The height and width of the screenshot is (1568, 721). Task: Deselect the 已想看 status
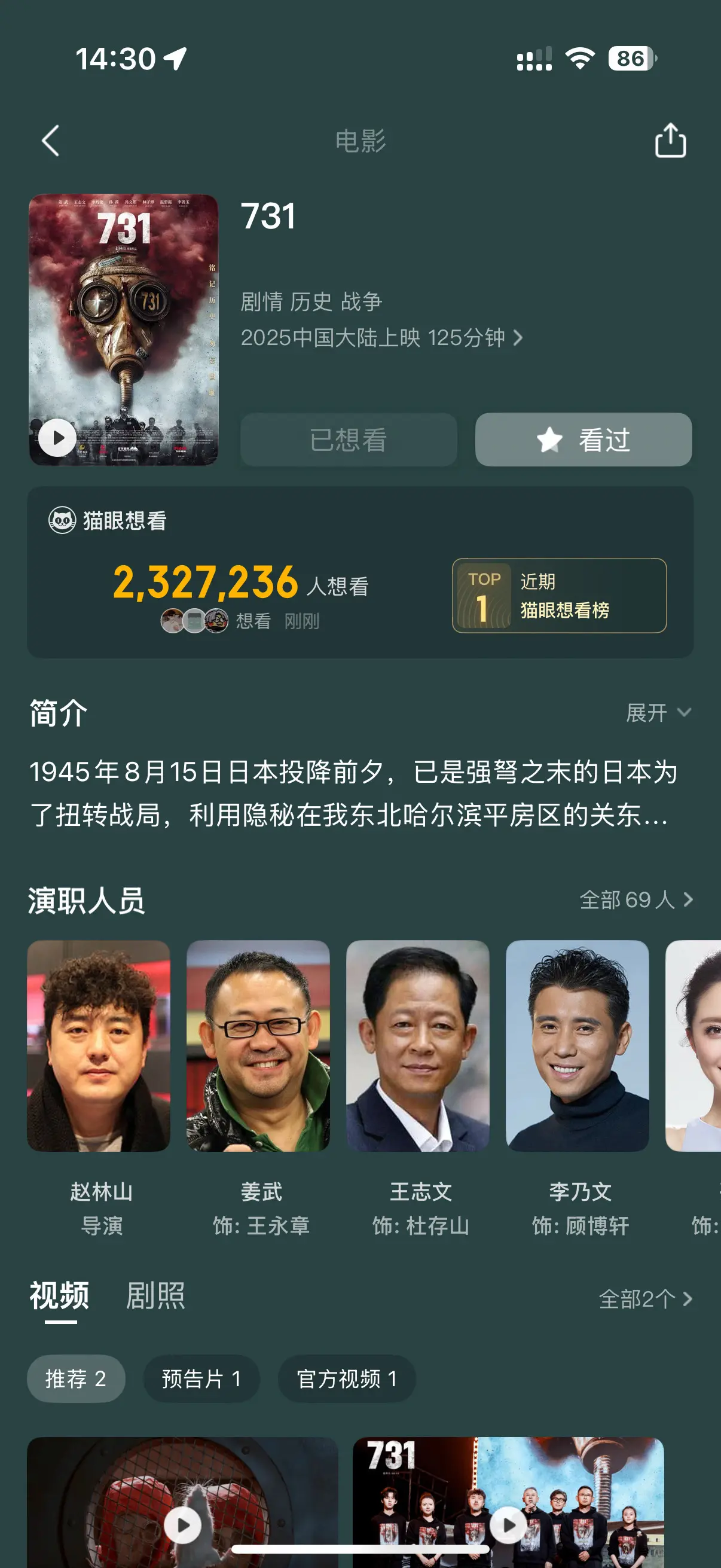[347, 440]
